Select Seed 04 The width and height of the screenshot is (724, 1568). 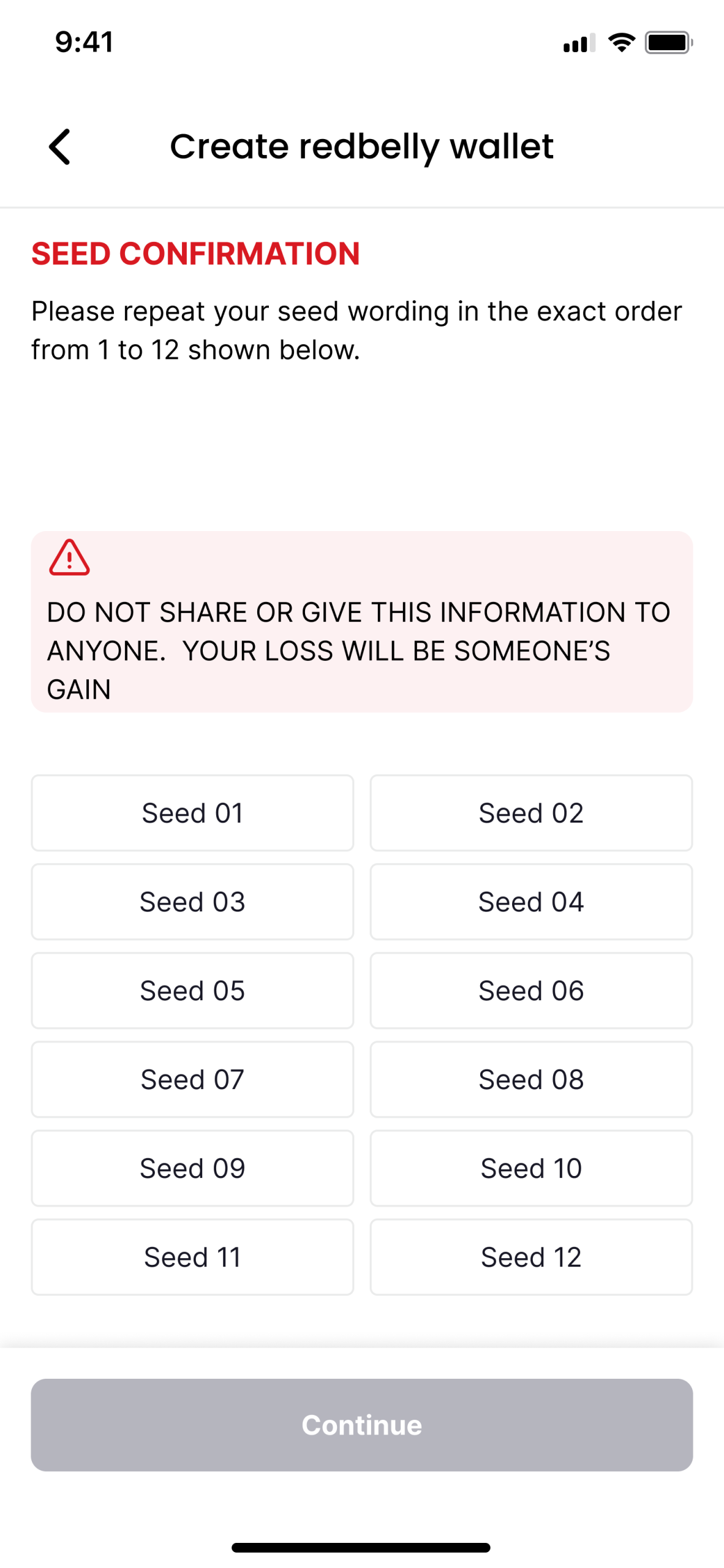531,902
